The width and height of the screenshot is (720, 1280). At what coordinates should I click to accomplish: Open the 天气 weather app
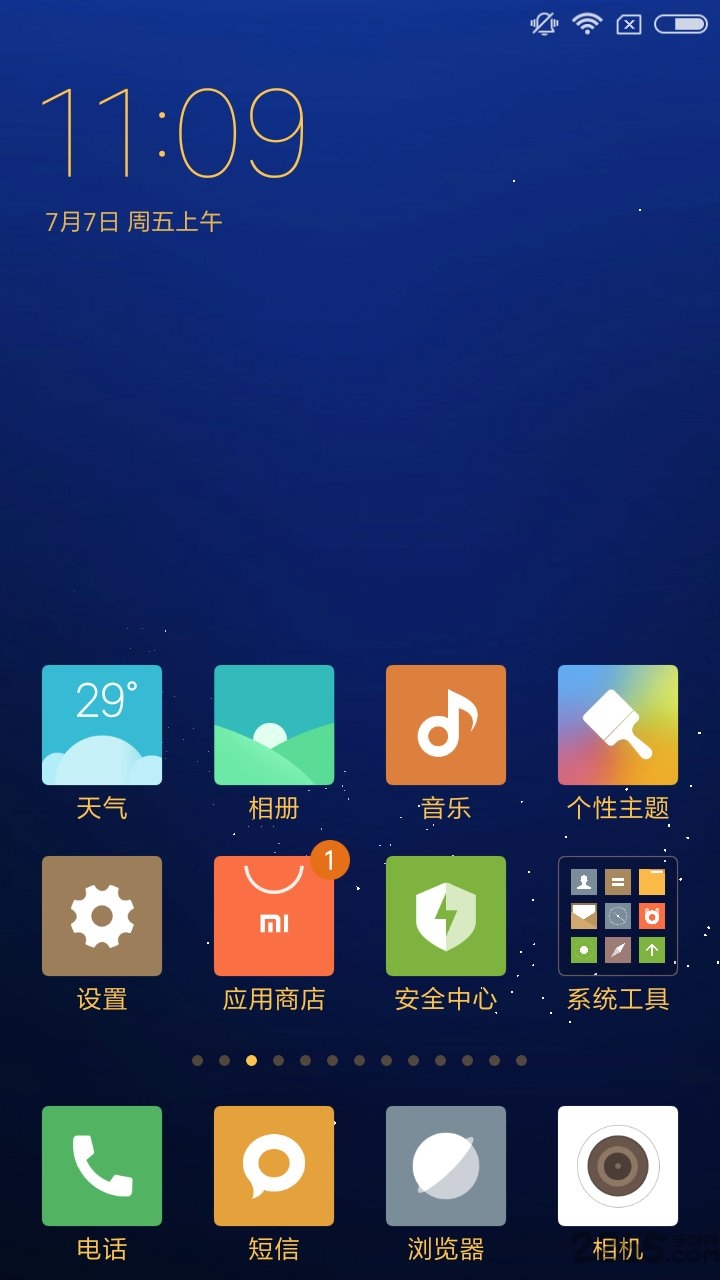pyautogui.click(x=102, y=723)
